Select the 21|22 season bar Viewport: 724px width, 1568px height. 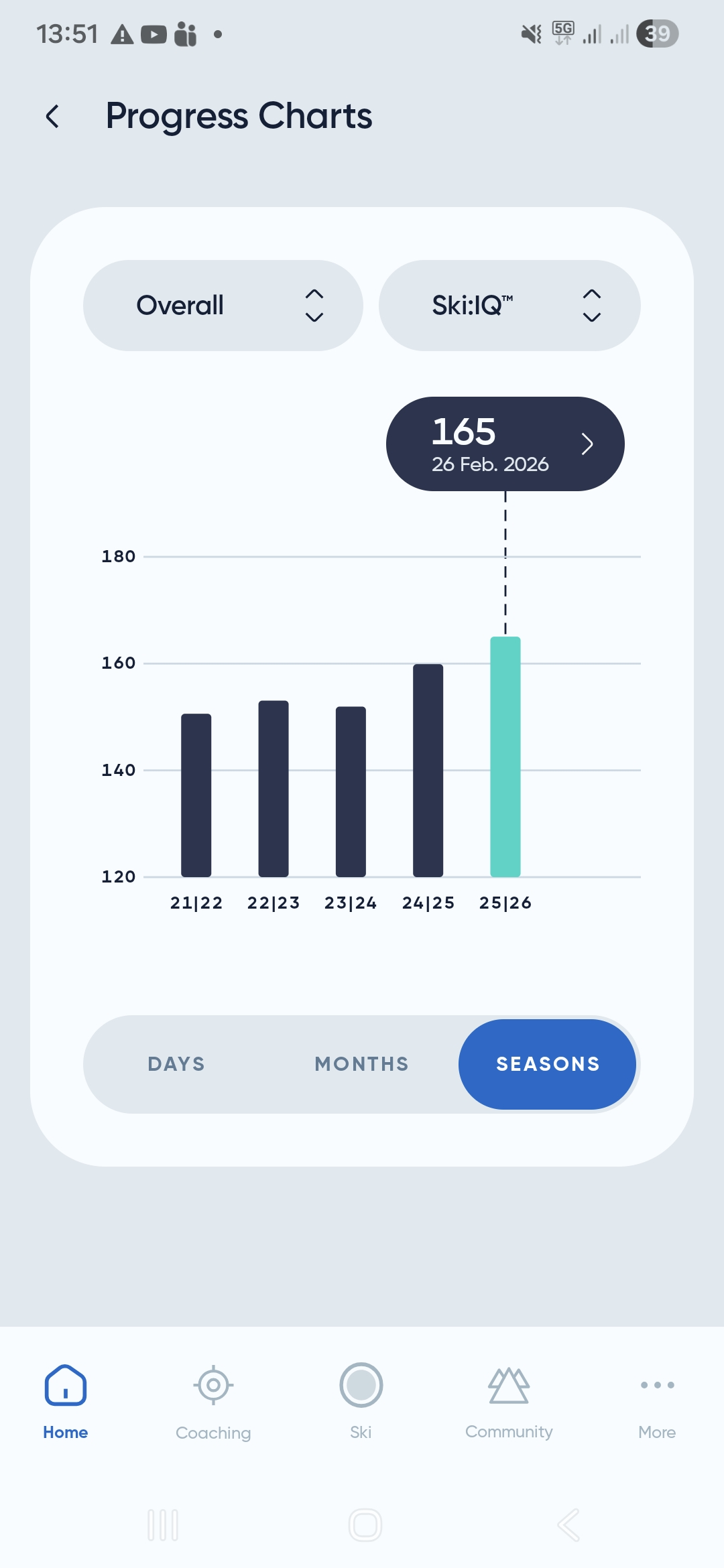pos(196,795)
